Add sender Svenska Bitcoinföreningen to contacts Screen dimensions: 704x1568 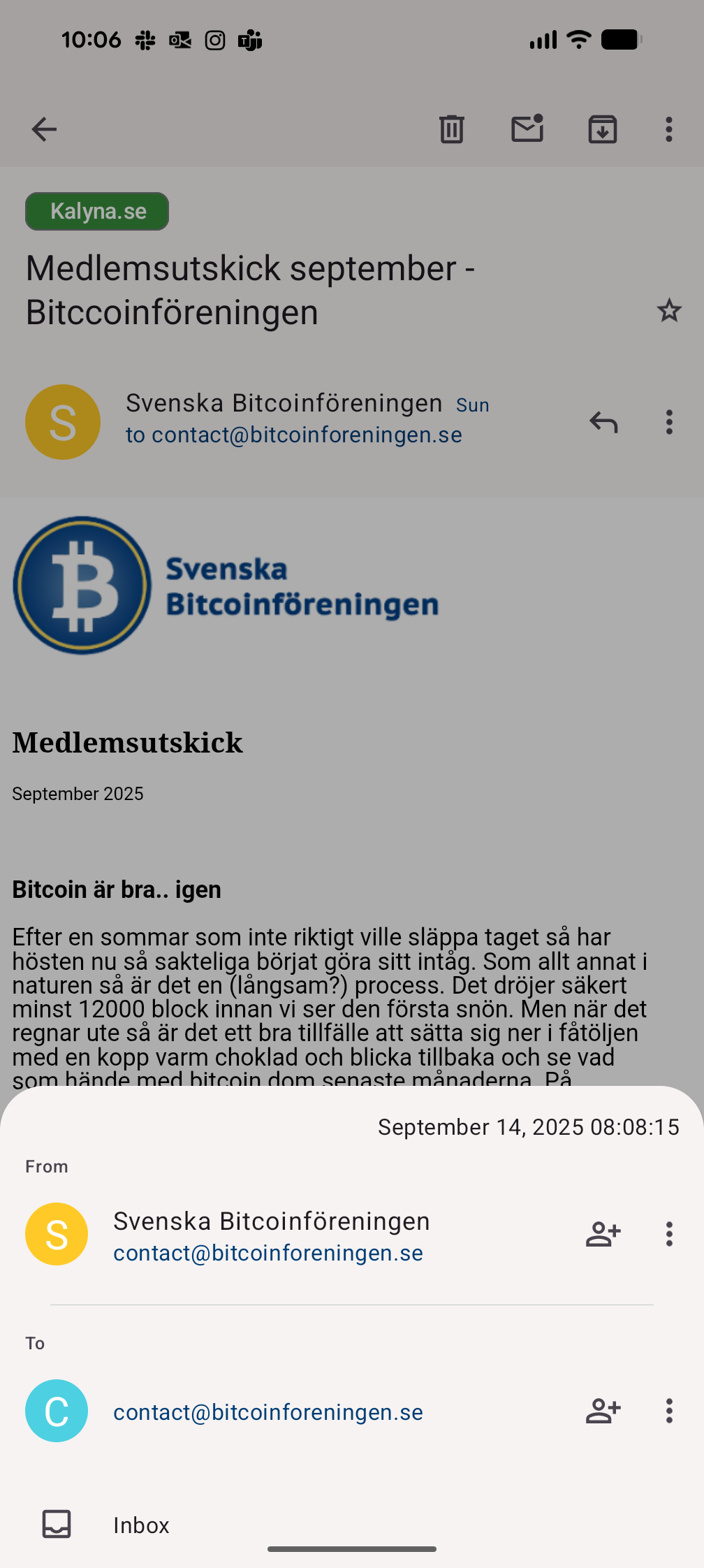click(x=603, y=1234)
